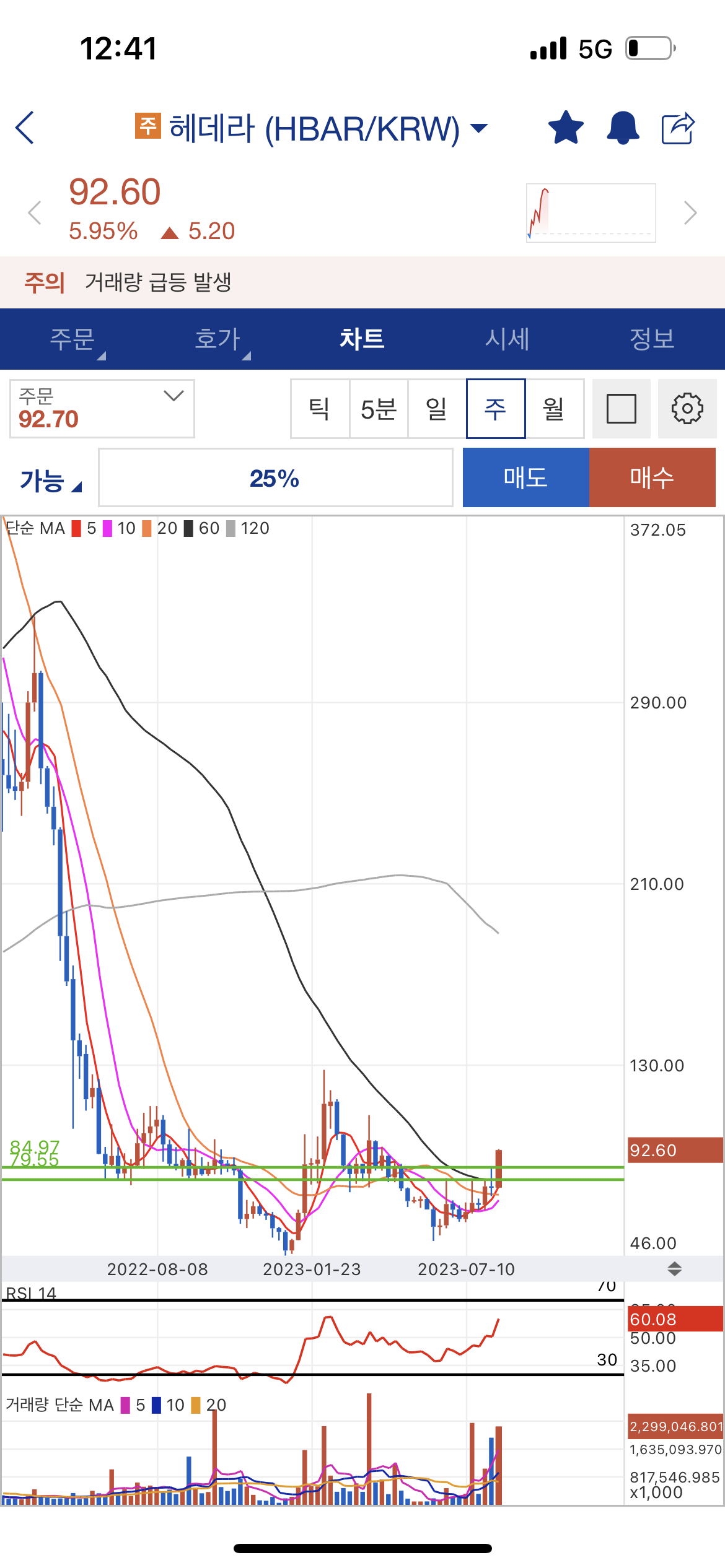Tap the red 매수 buy button
725x1568 pixels.
tap(652, 477)
